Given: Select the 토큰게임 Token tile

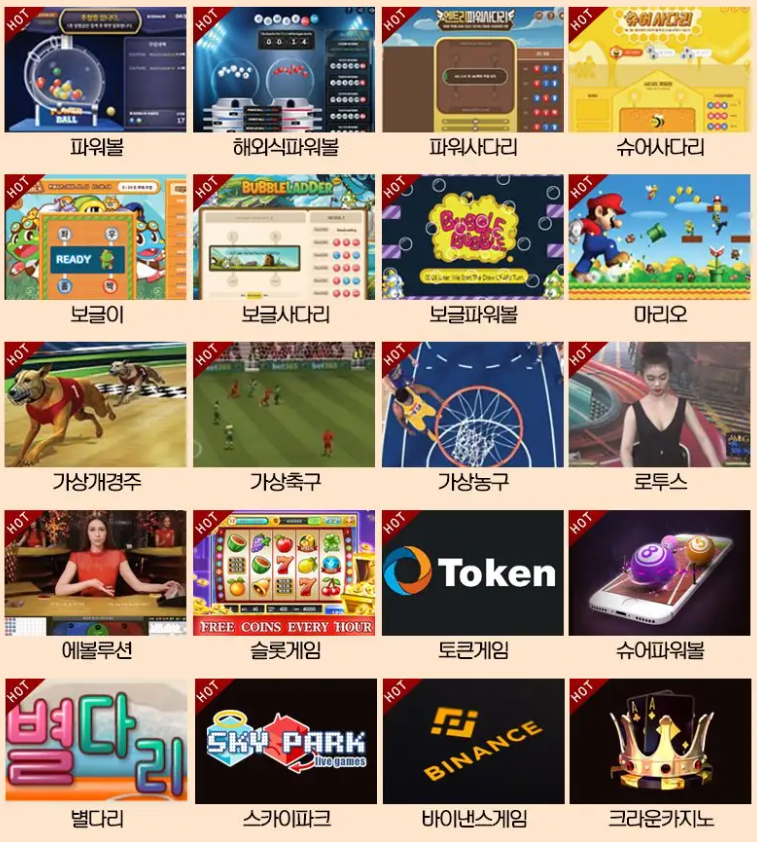Looking at the screenshot, I should [473, 573].
